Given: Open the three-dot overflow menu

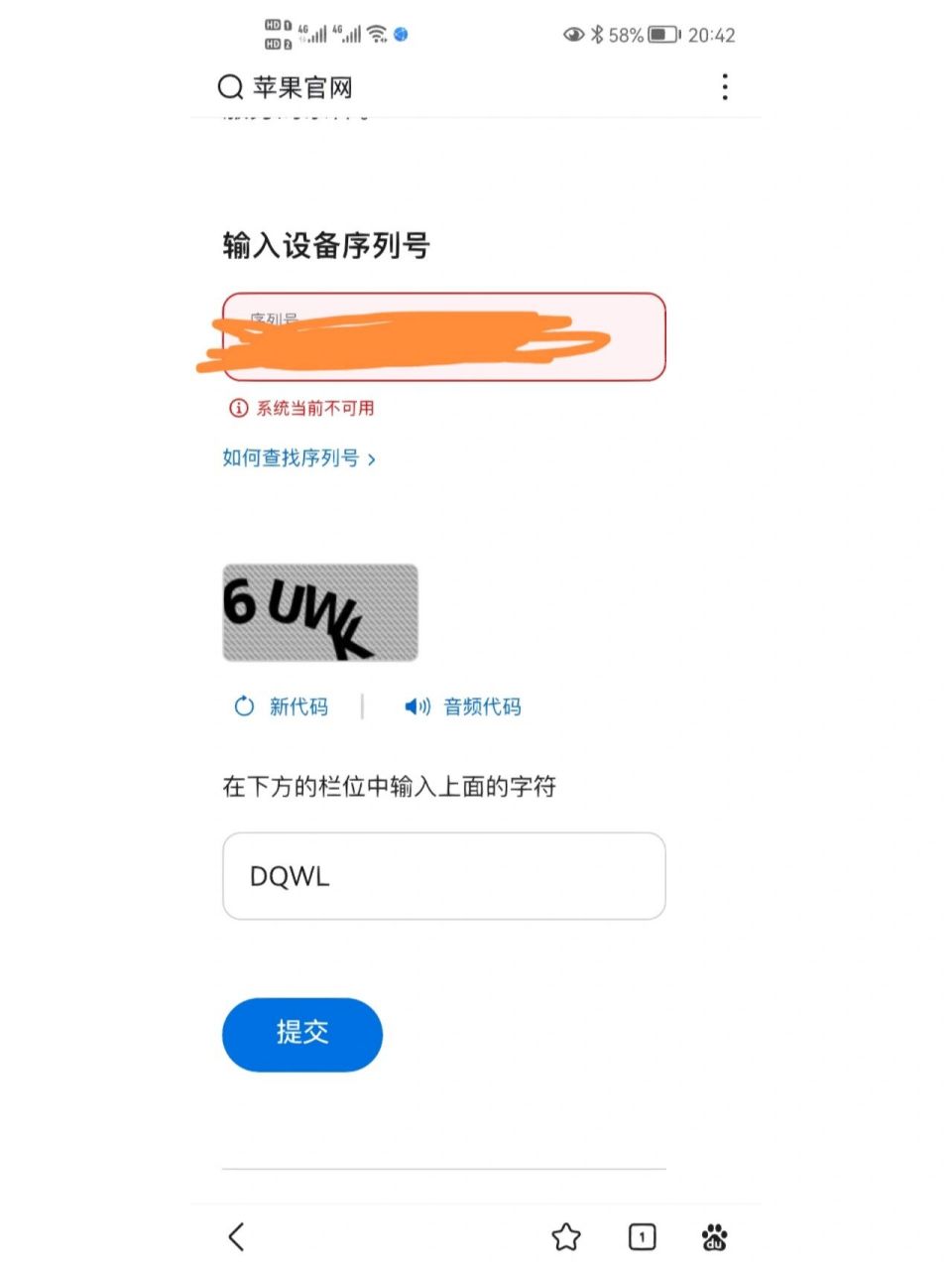Looking at the screenshot, I should tap(725, 87).
